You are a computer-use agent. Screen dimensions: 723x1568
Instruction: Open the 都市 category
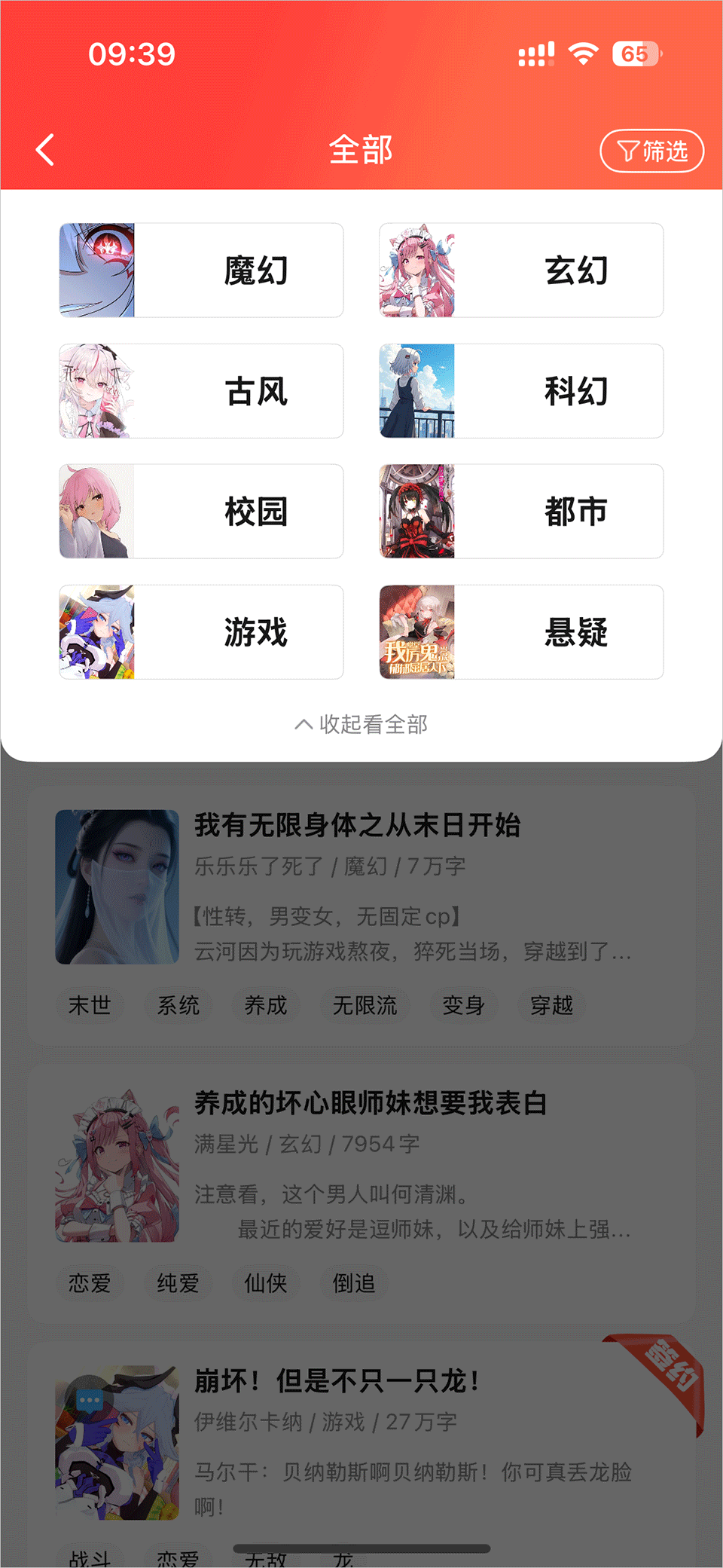tap(521, 512)
